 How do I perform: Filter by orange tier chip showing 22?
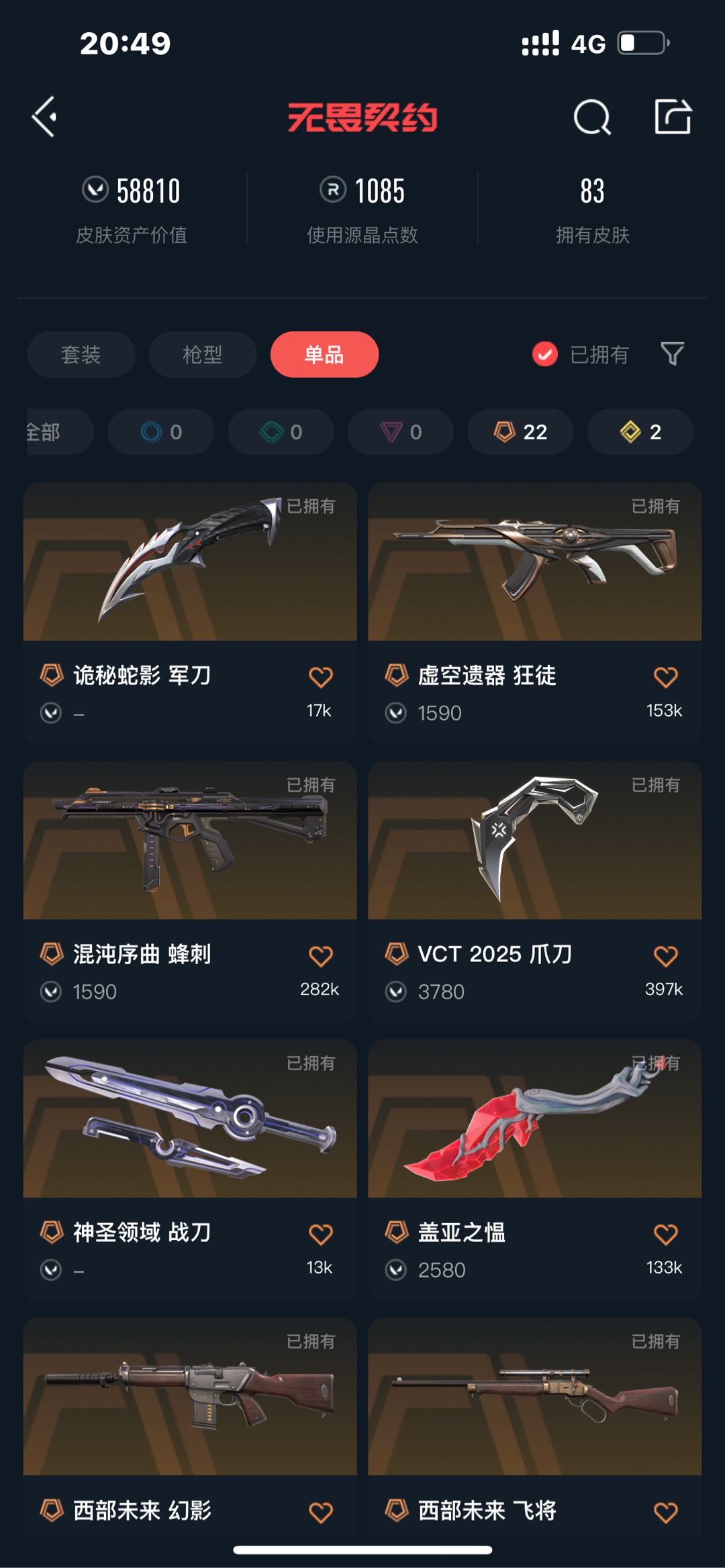coord(520,431)
